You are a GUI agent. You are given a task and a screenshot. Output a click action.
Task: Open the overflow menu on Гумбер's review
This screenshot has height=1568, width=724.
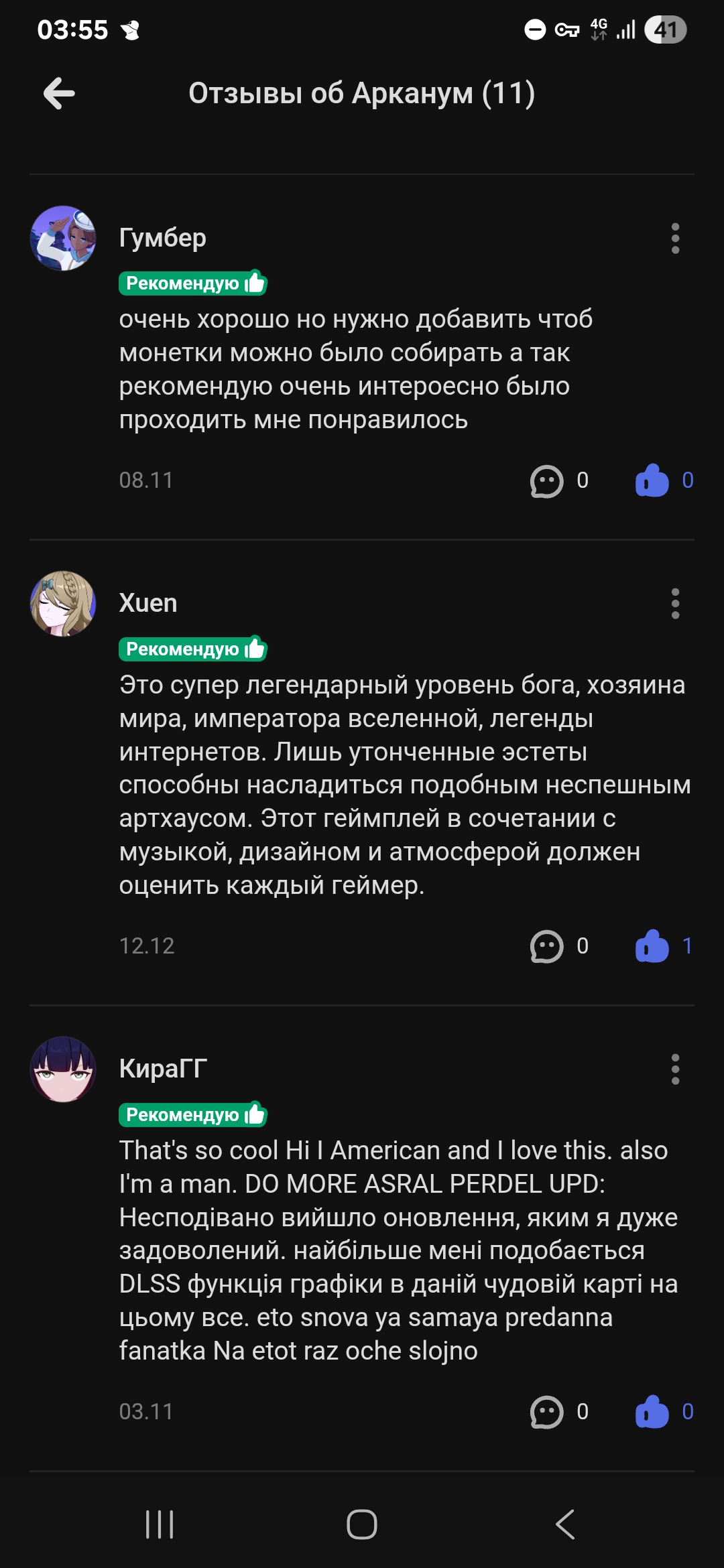tap(675, 239)
